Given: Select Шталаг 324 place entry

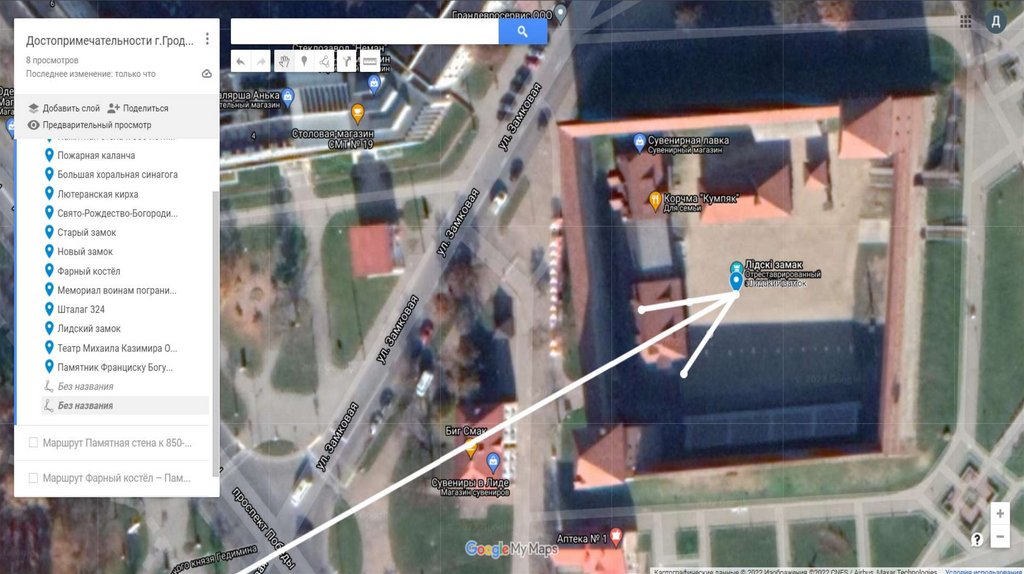Looking at the screenshot, I should click(80, 309).
